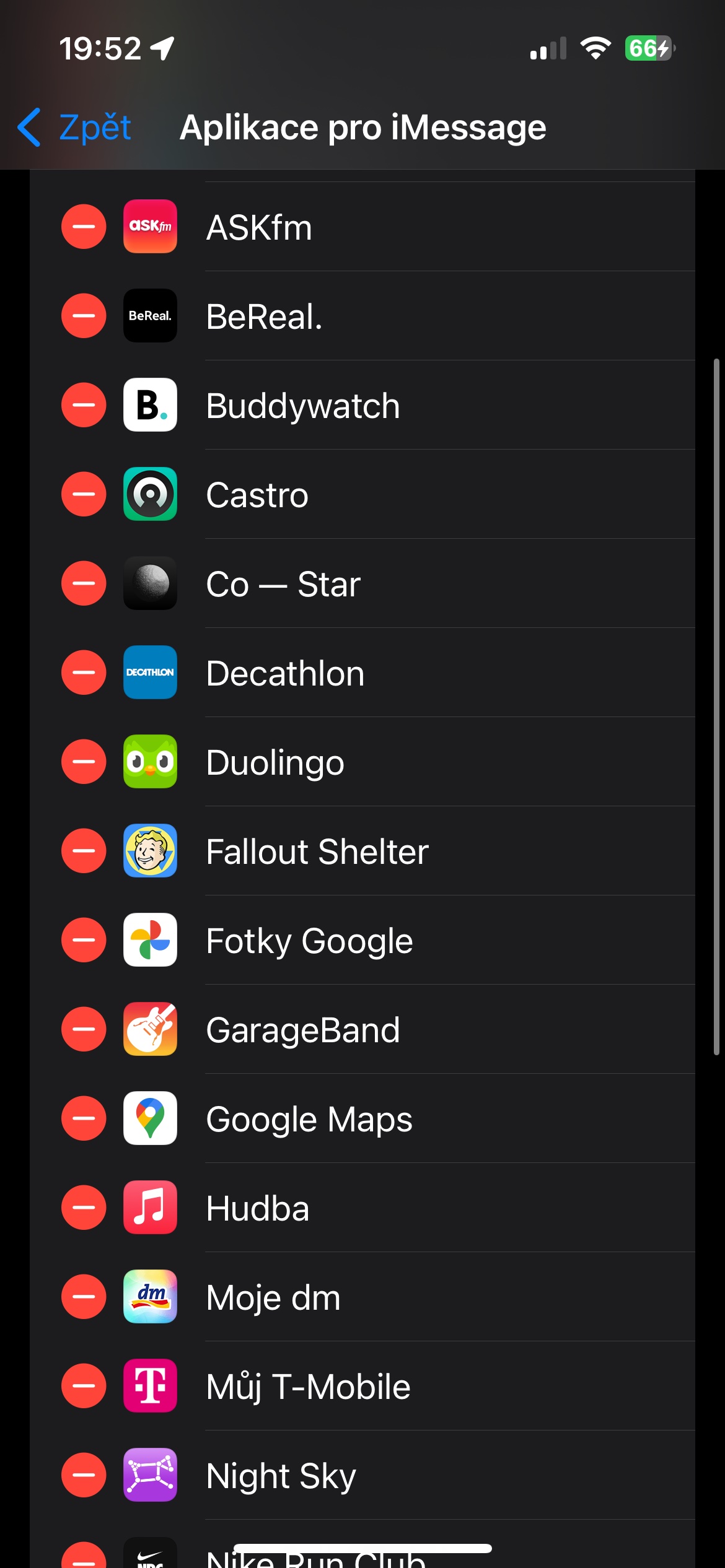Viewport: 725px width, 1568px height.
Task: Delete GarageBand using its red minus
Action: click(x=84, y=1029)
